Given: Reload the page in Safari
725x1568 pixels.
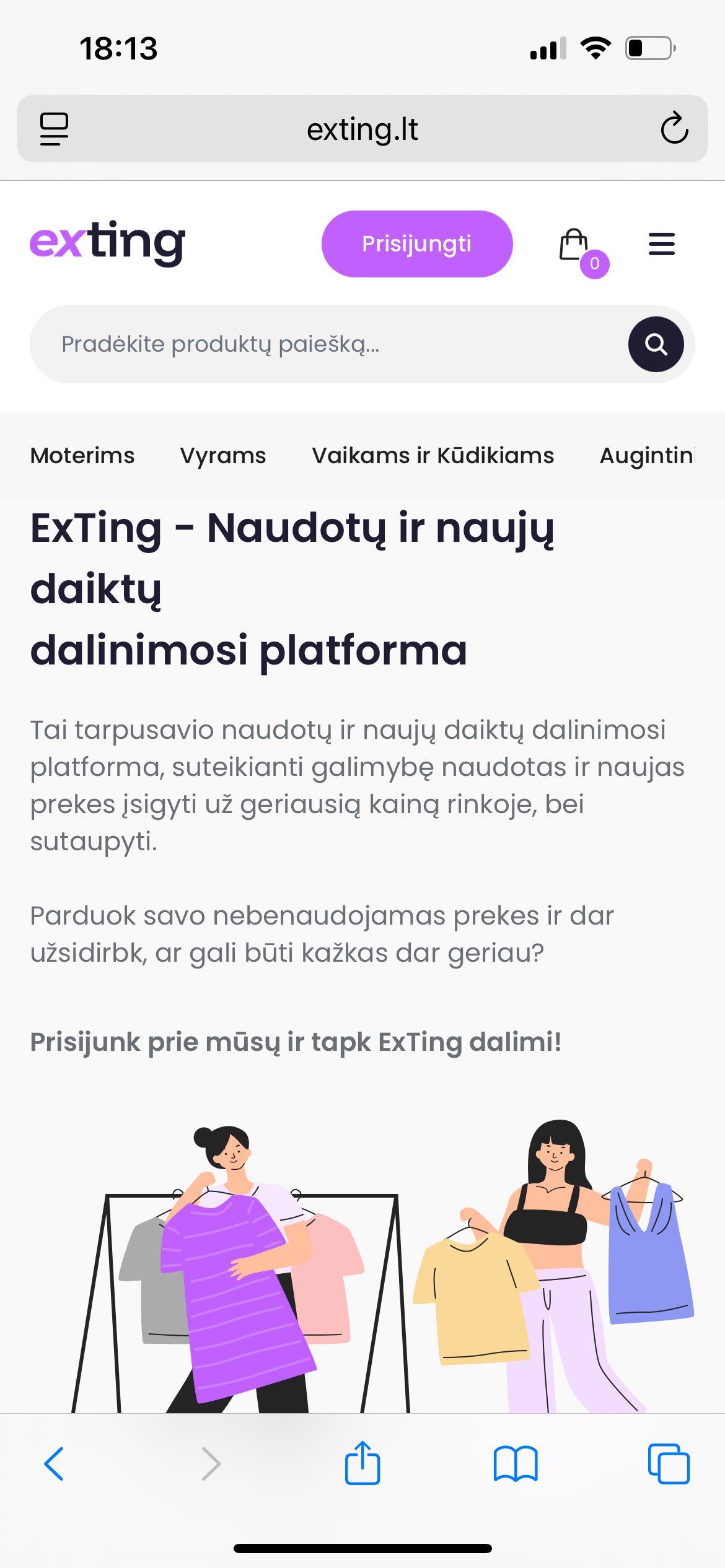Looking at the screenshot, I should coord(674,129).
